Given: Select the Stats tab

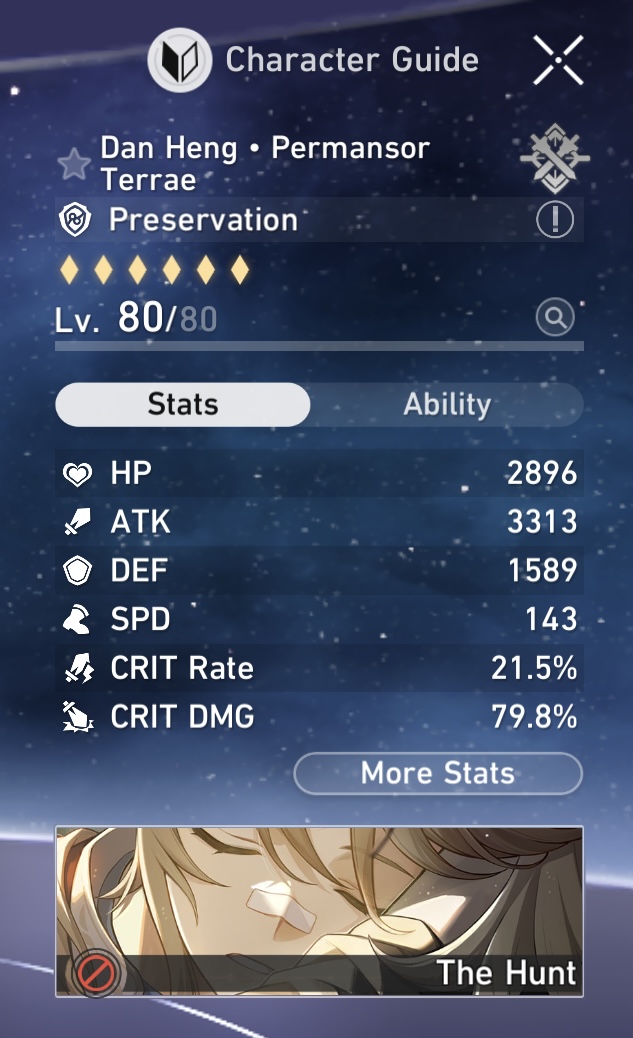Looking at the screenshot, I should tap(183, 405).
